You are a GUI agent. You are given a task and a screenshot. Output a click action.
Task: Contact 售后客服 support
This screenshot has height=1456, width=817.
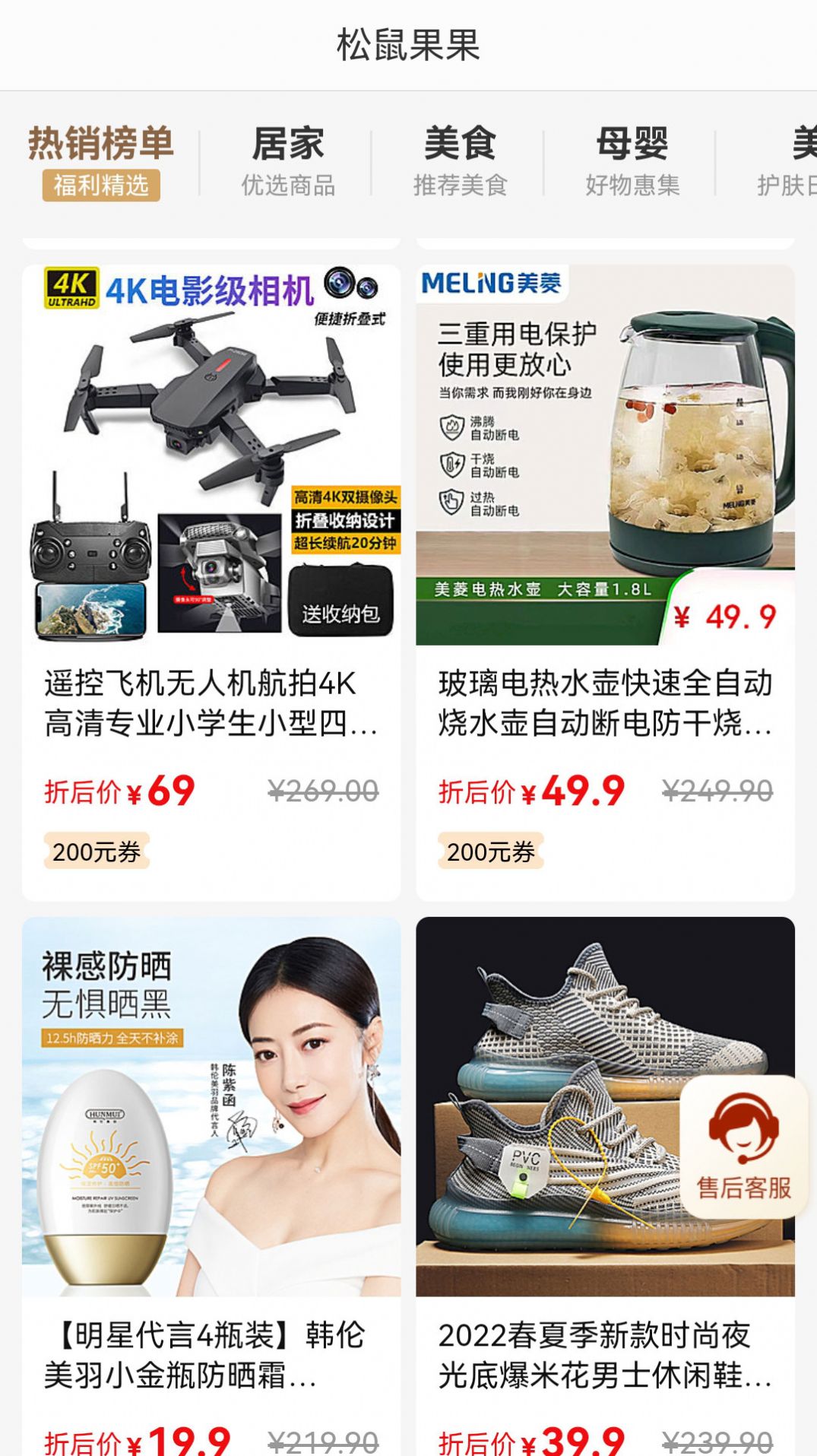(x=743, y=1148)
